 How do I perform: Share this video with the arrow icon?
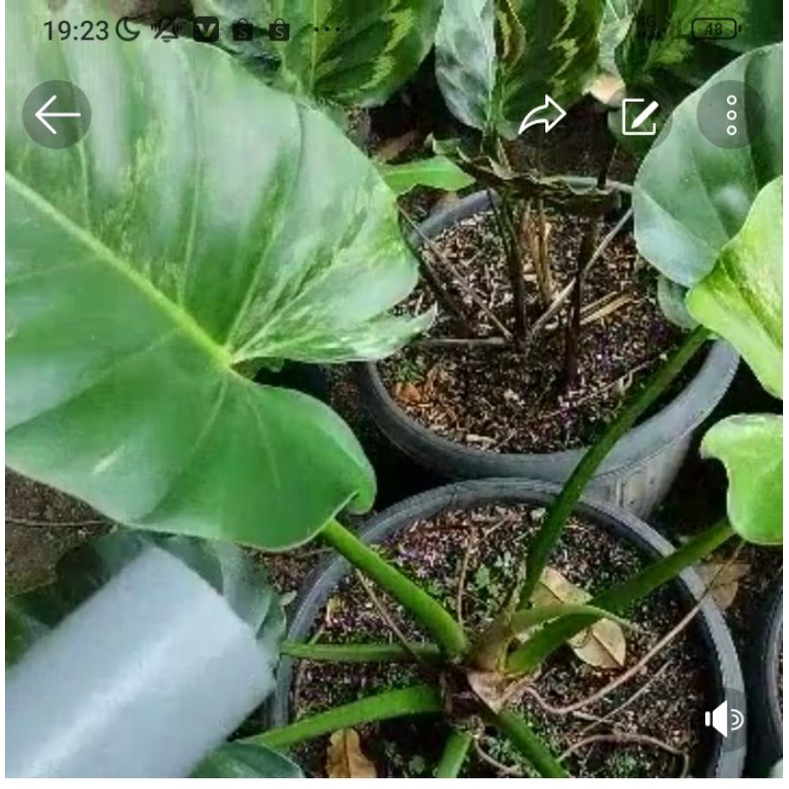(542, 116)
